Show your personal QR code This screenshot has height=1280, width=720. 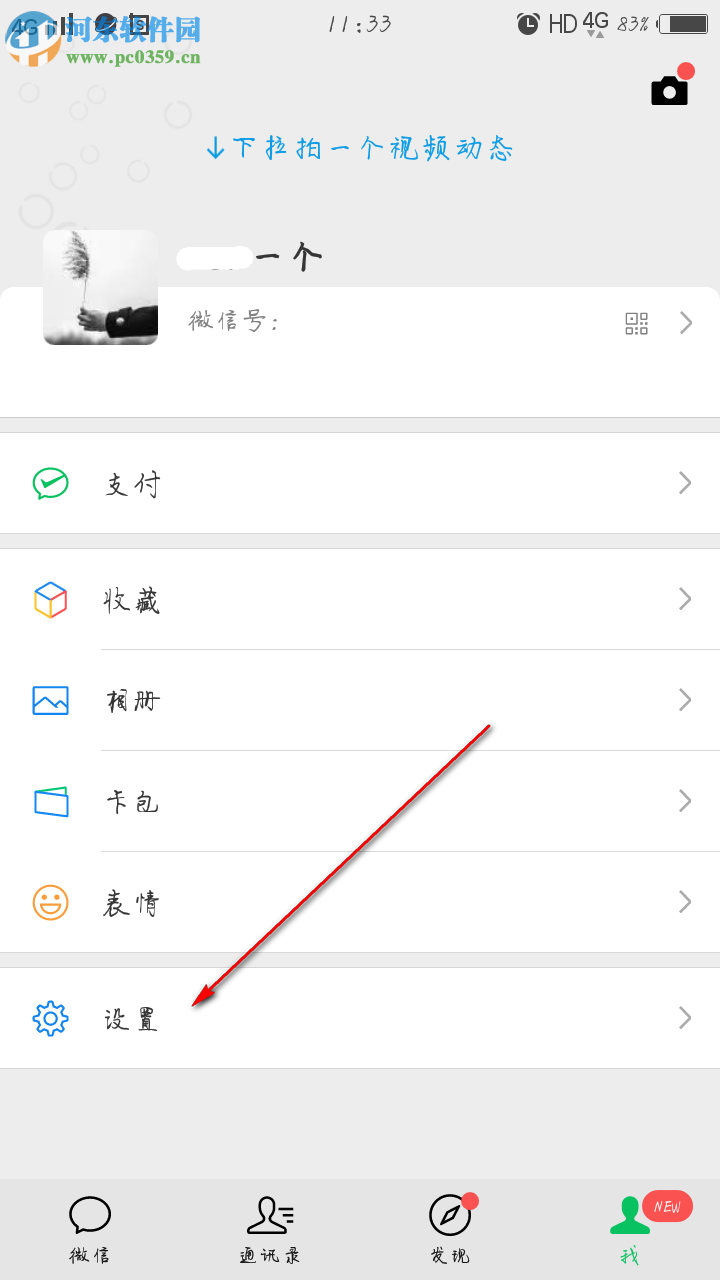(636, 322)
